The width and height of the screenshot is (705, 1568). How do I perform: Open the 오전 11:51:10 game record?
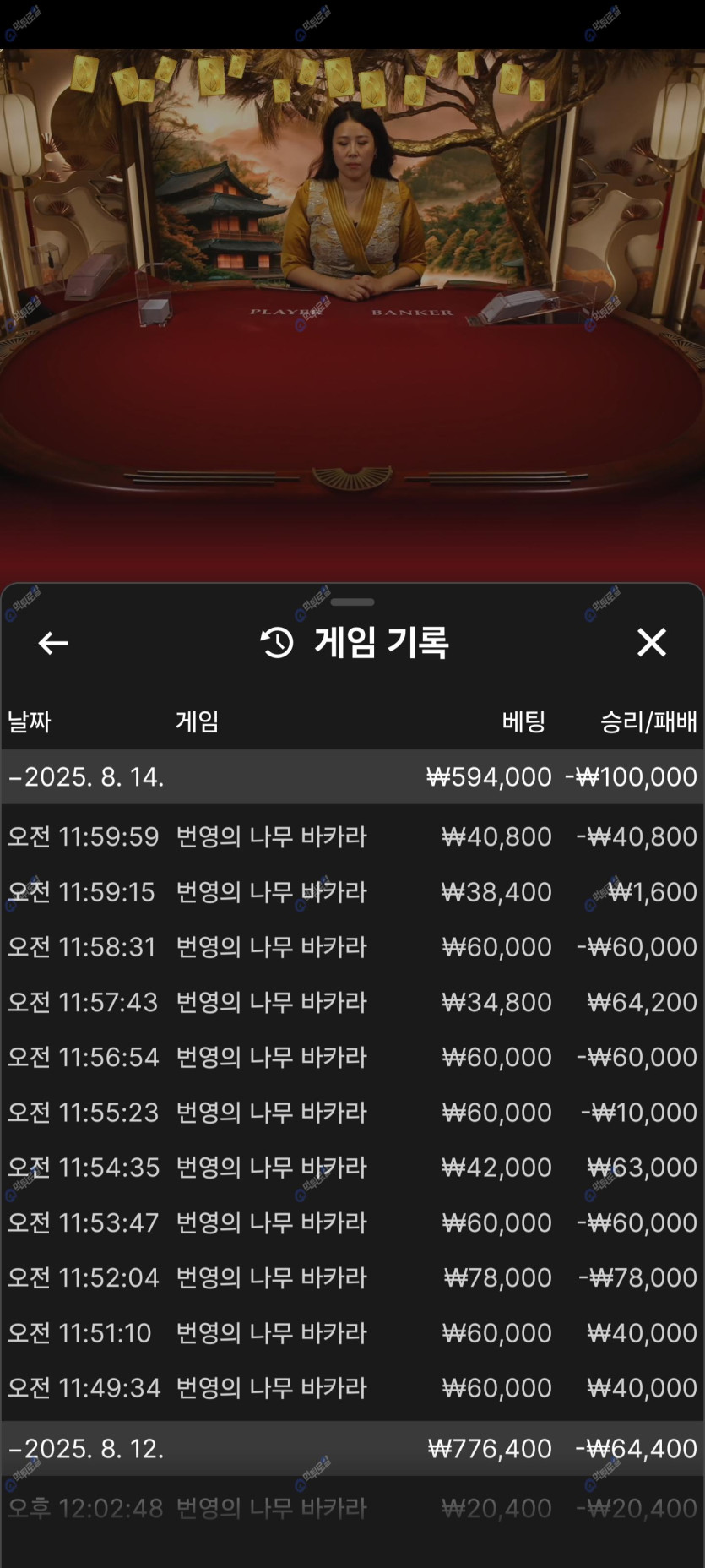(352, 1333)
